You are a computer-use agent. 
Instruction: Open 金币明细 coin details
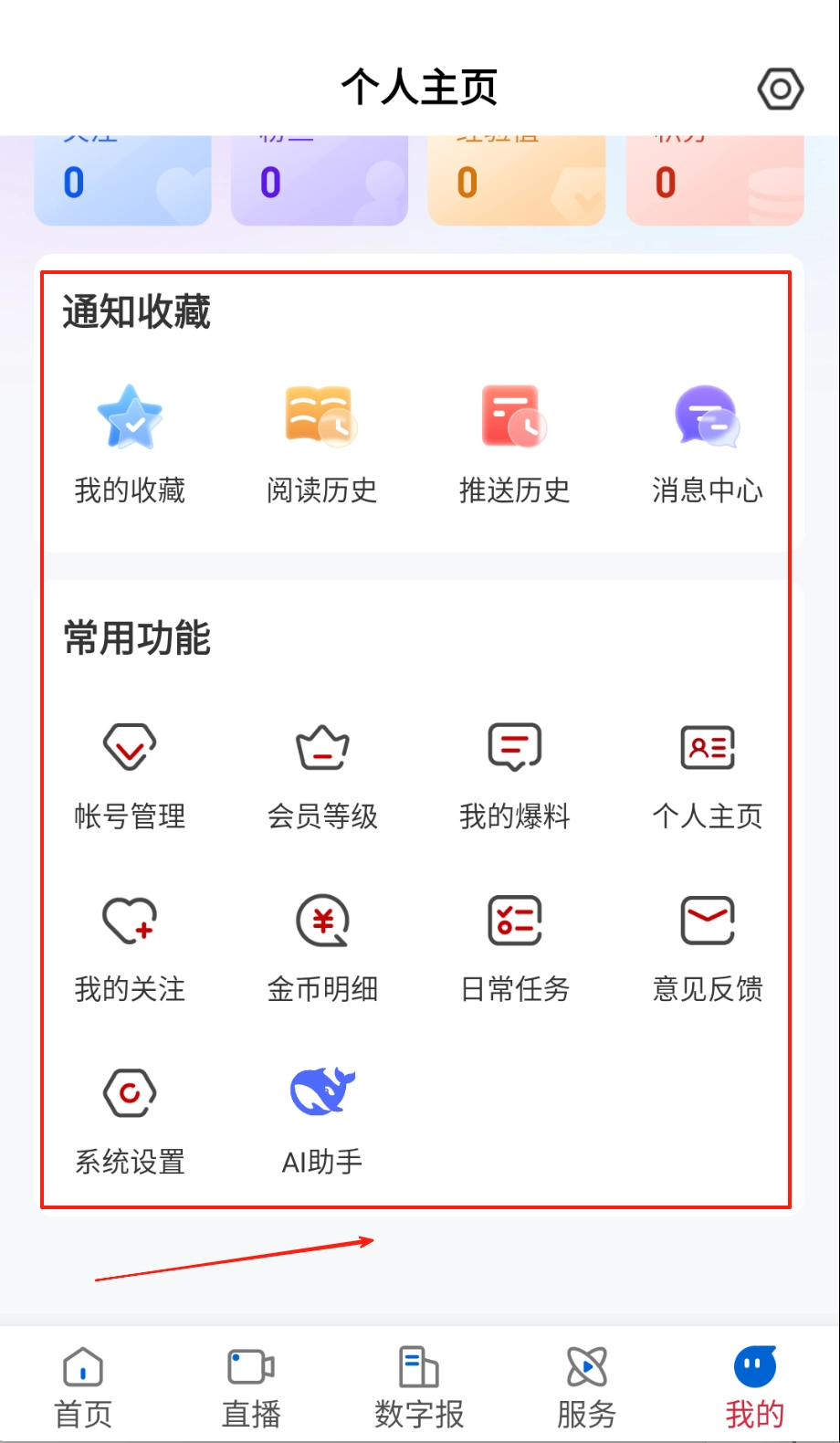pyautogui.click(x=321, y=947)
